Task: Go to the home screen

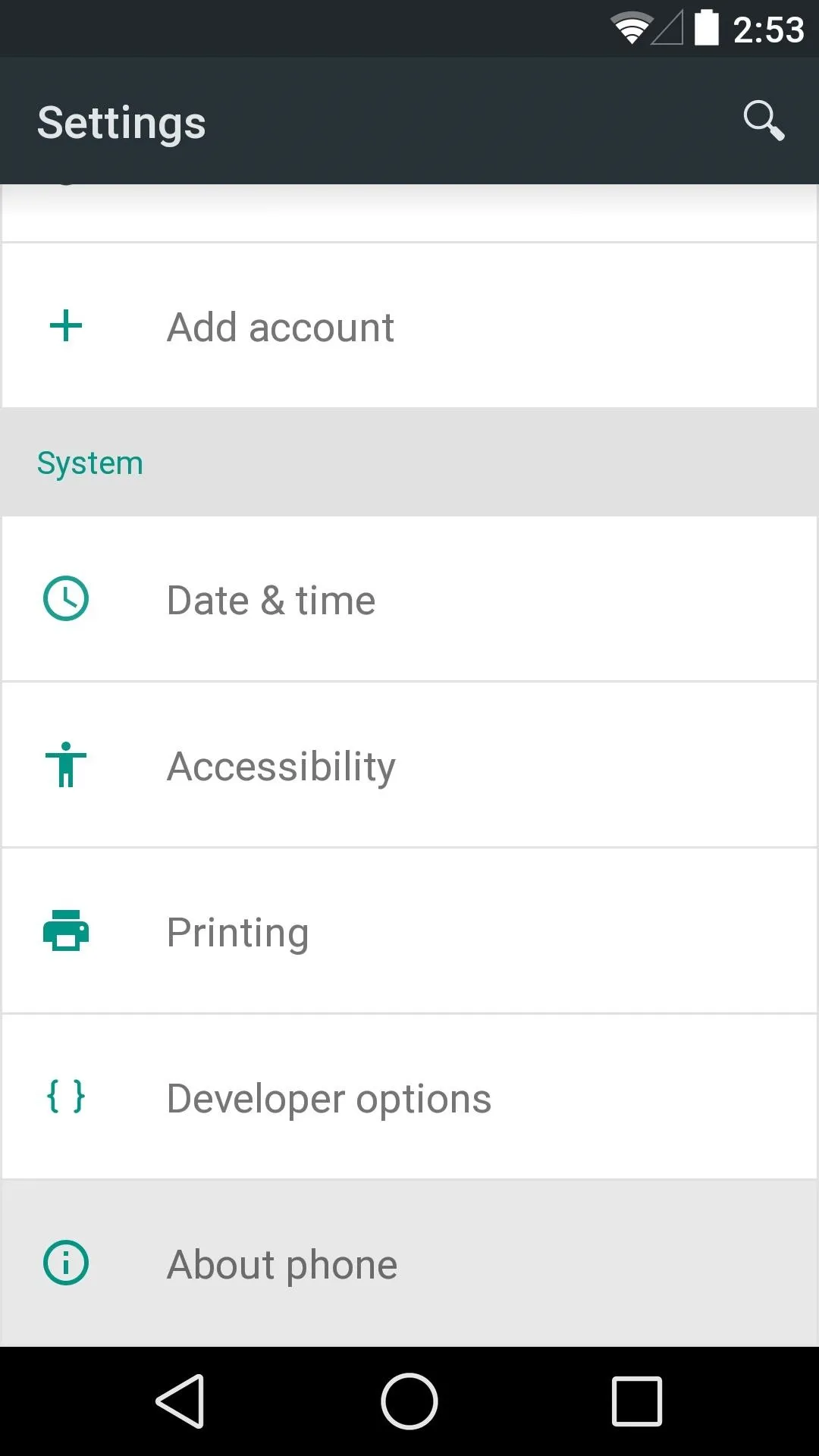Action: click(409, 1401)
